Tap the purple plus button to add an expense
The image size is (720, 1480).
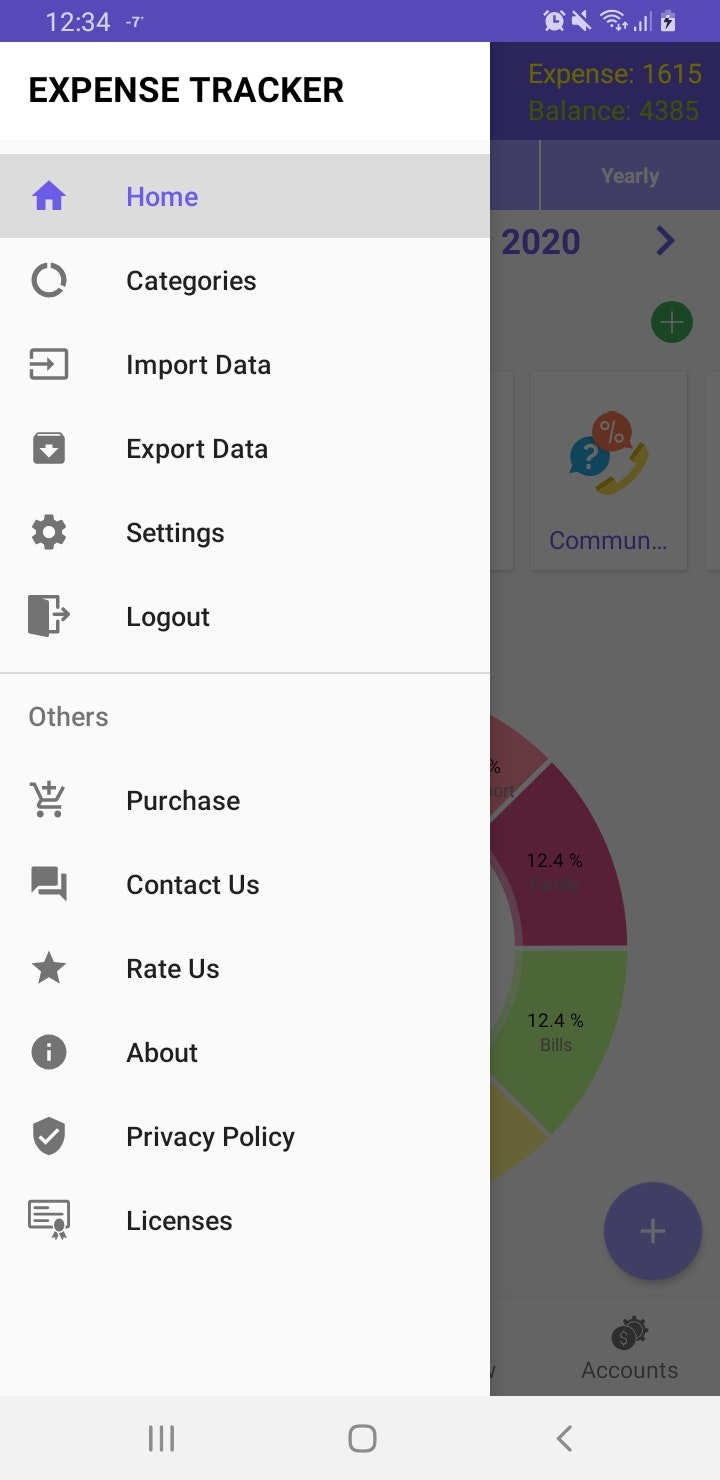coord(653,1231)
